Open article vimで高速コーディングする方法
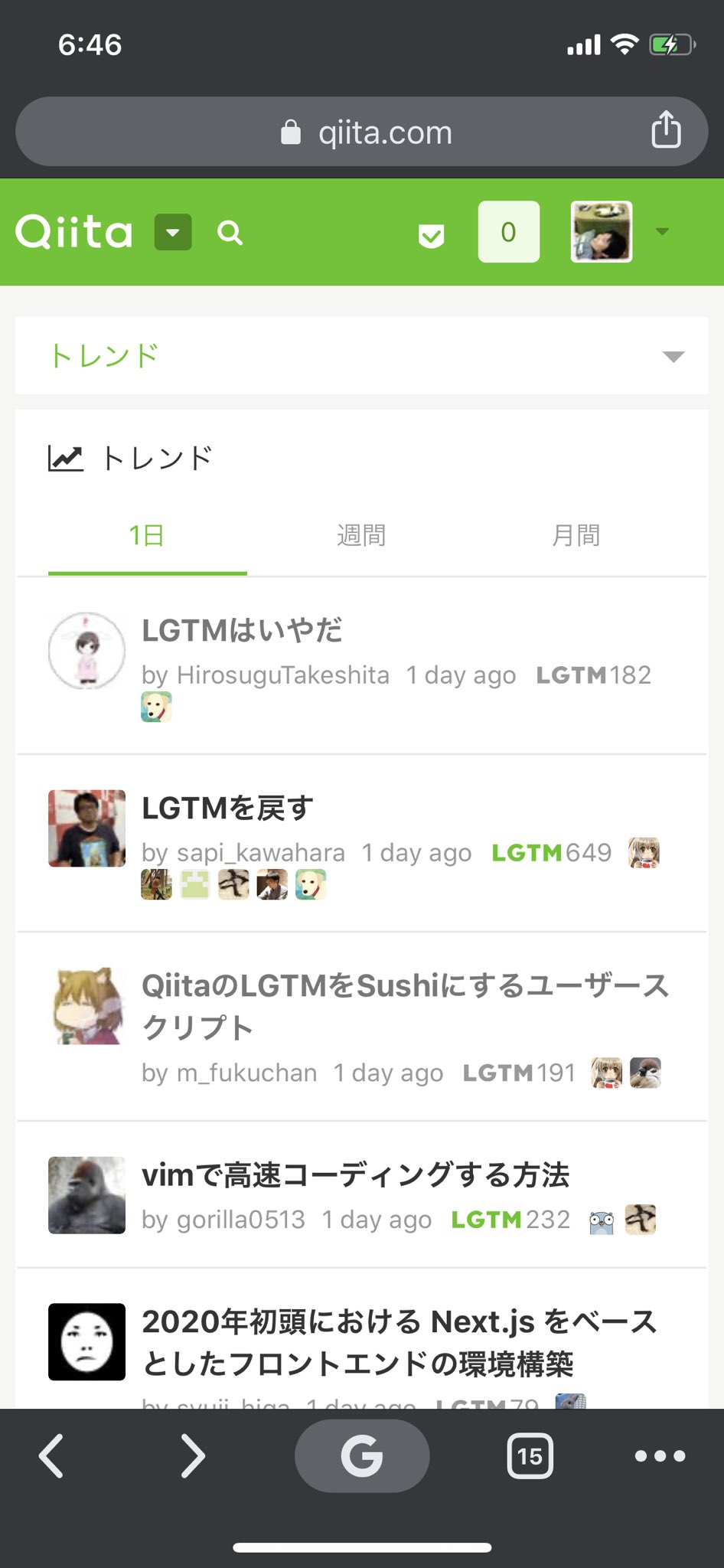The width and height of the screenshot is (724, 1568). tap(355, 1174)
